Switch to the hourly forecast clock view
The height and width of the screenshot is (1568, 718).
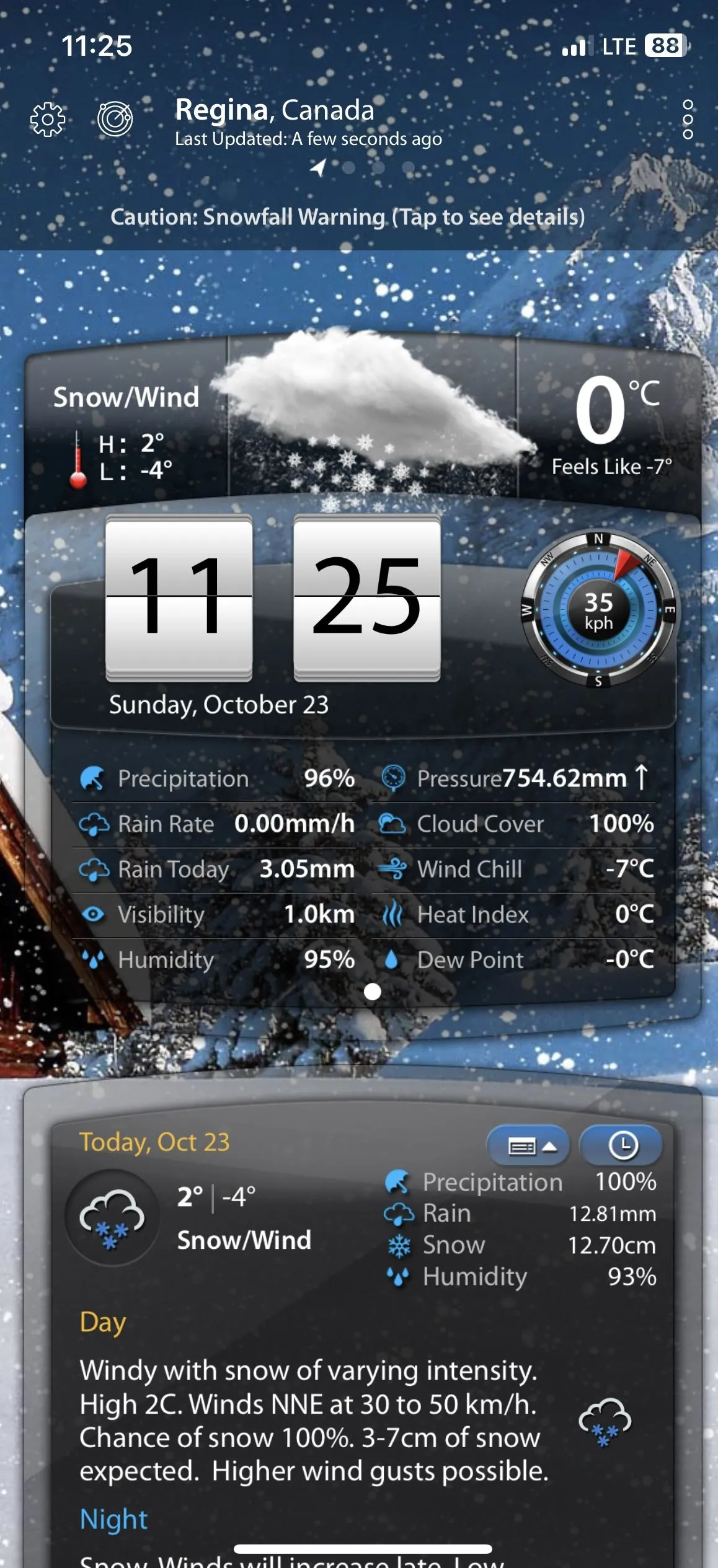click(x=622, y=1146)
